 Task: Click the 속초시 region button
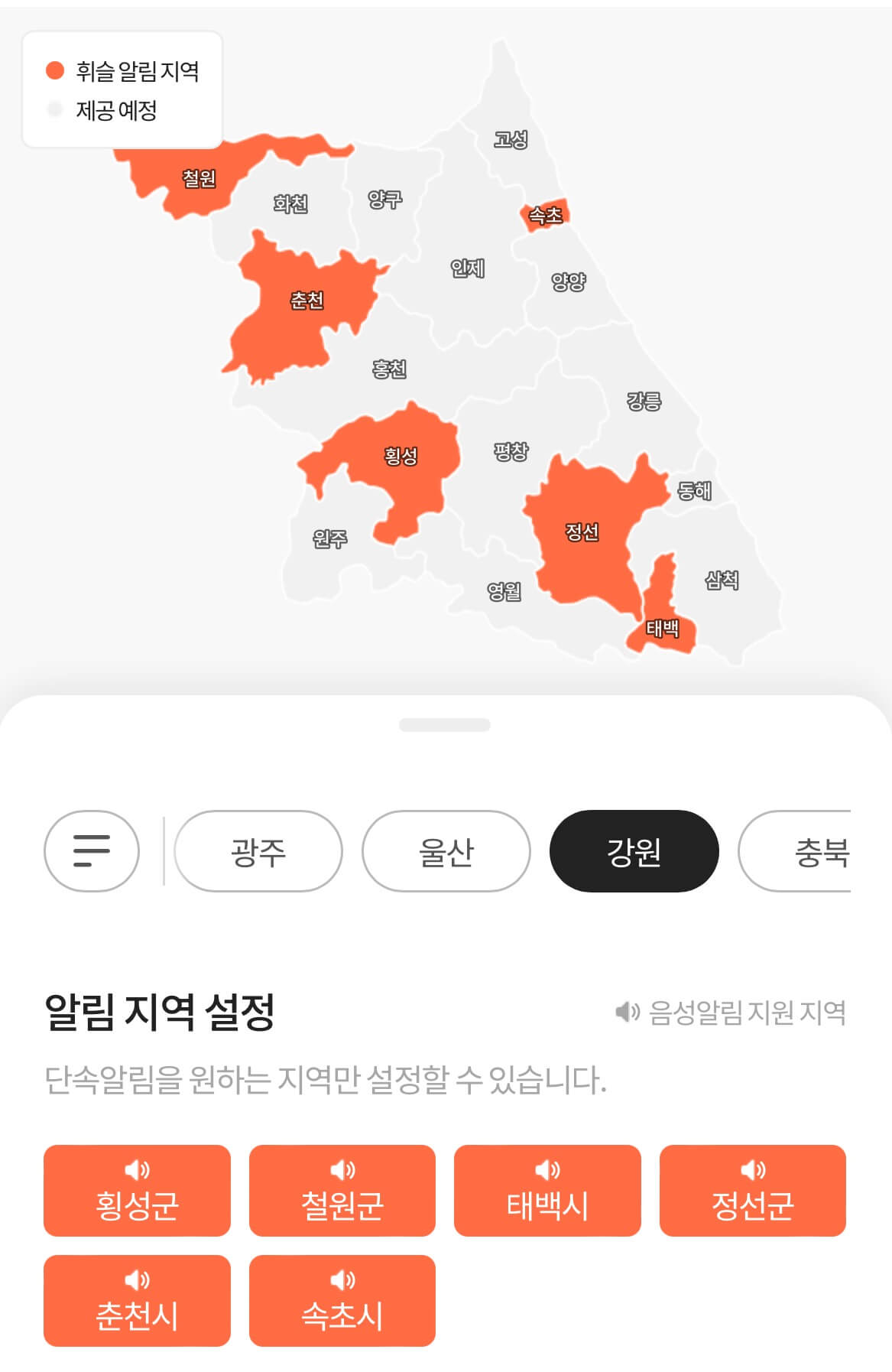(342, 1299)
